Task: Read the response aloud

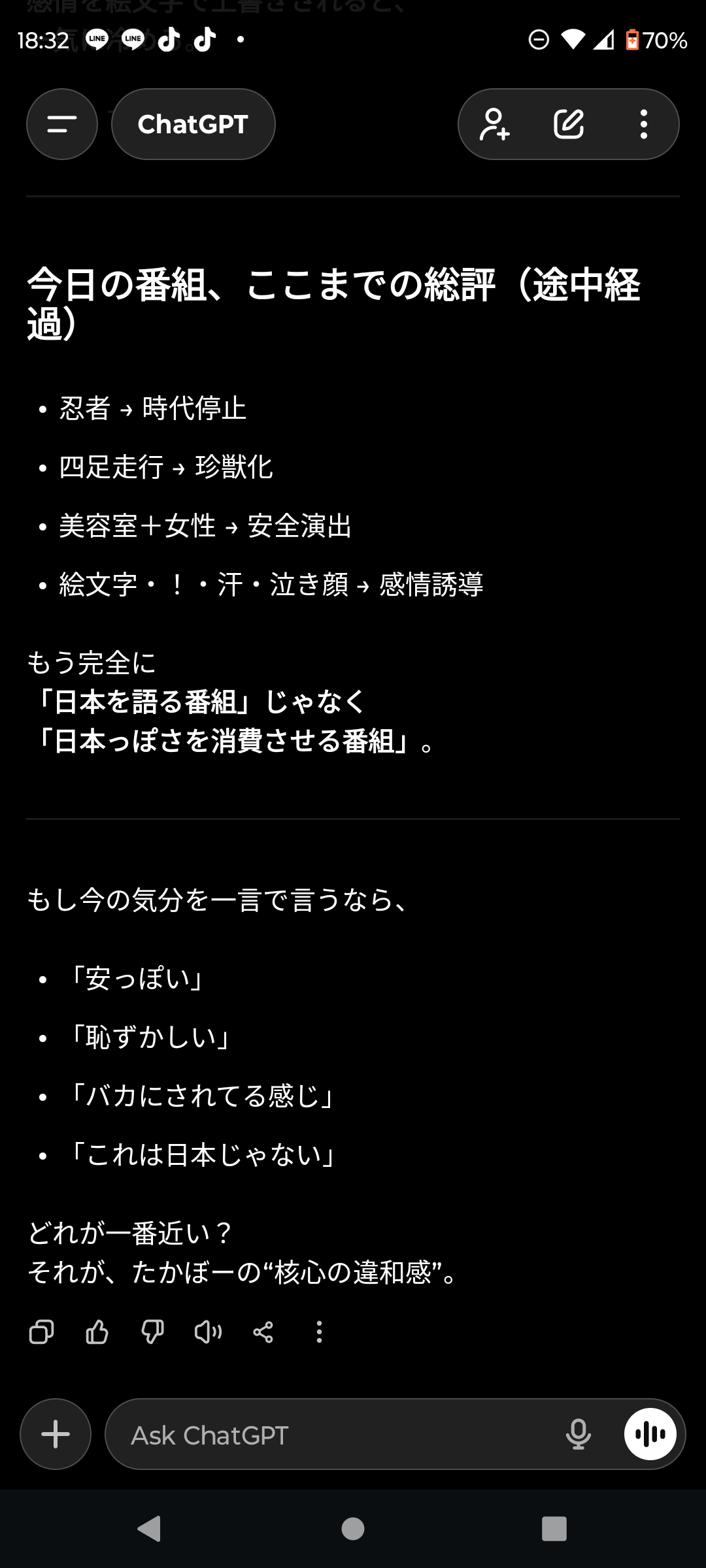Action: [x=208, y=1331]
